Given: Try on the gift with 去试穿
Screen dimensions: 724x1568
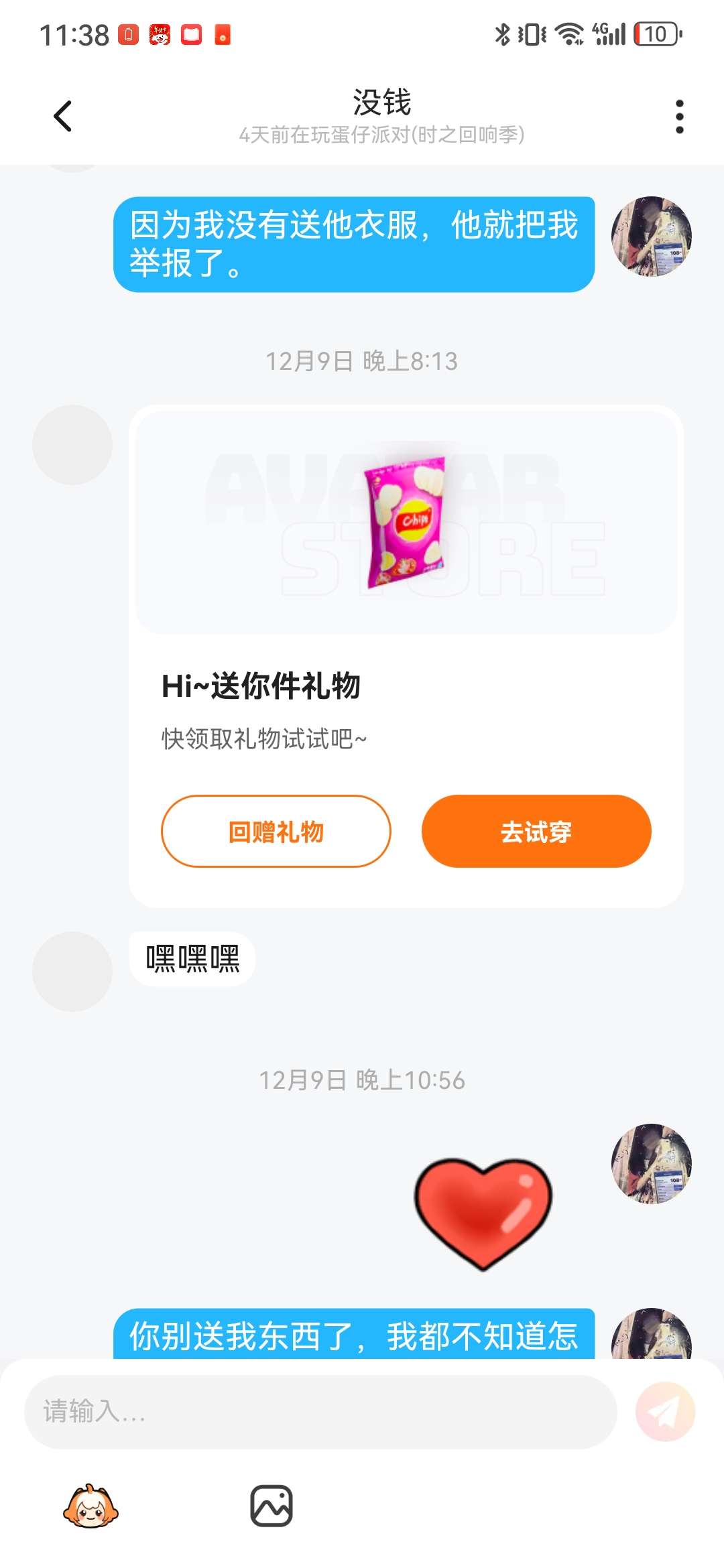Looking at the screenshot, I should 536,831.
